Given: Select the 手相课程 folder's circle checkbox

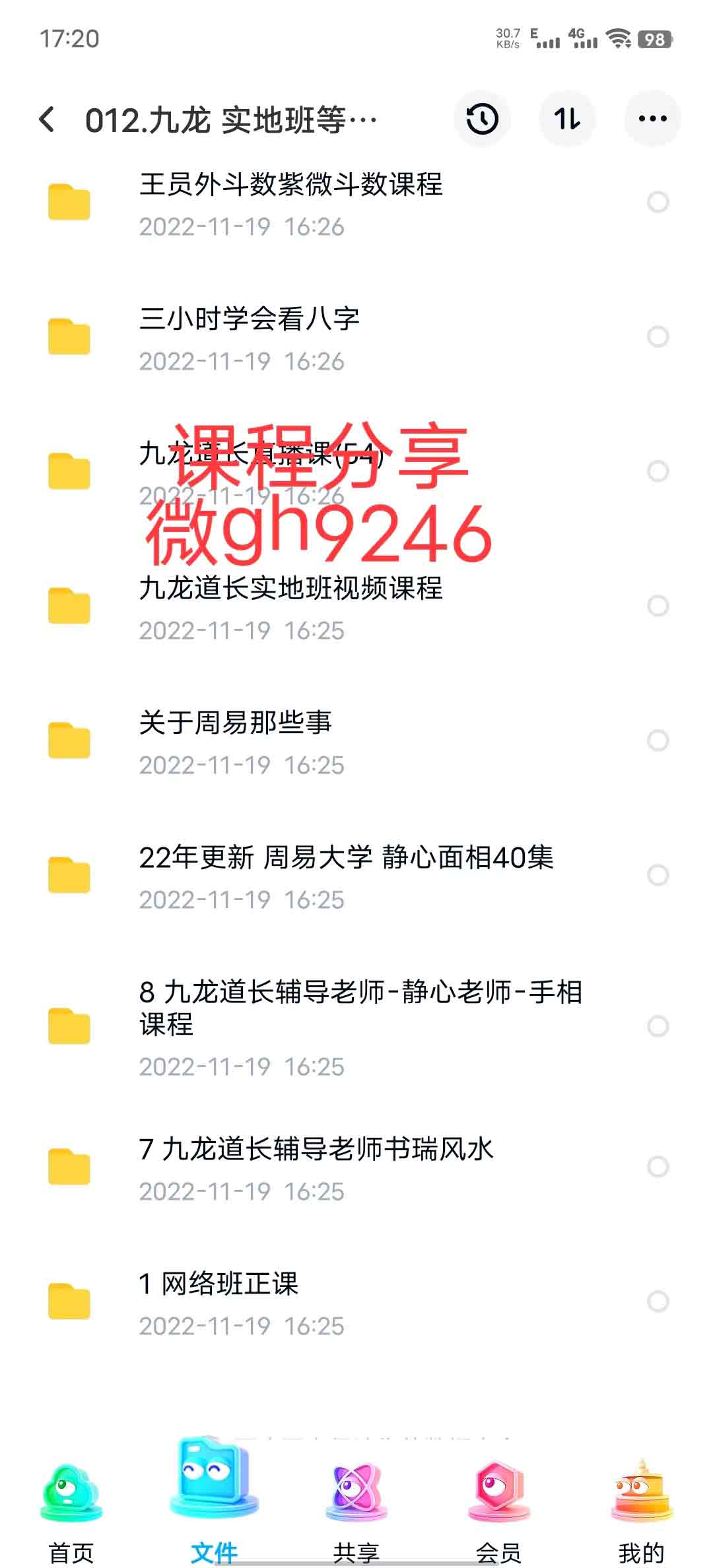Looking at the screenshot, I should (658, 1026).
